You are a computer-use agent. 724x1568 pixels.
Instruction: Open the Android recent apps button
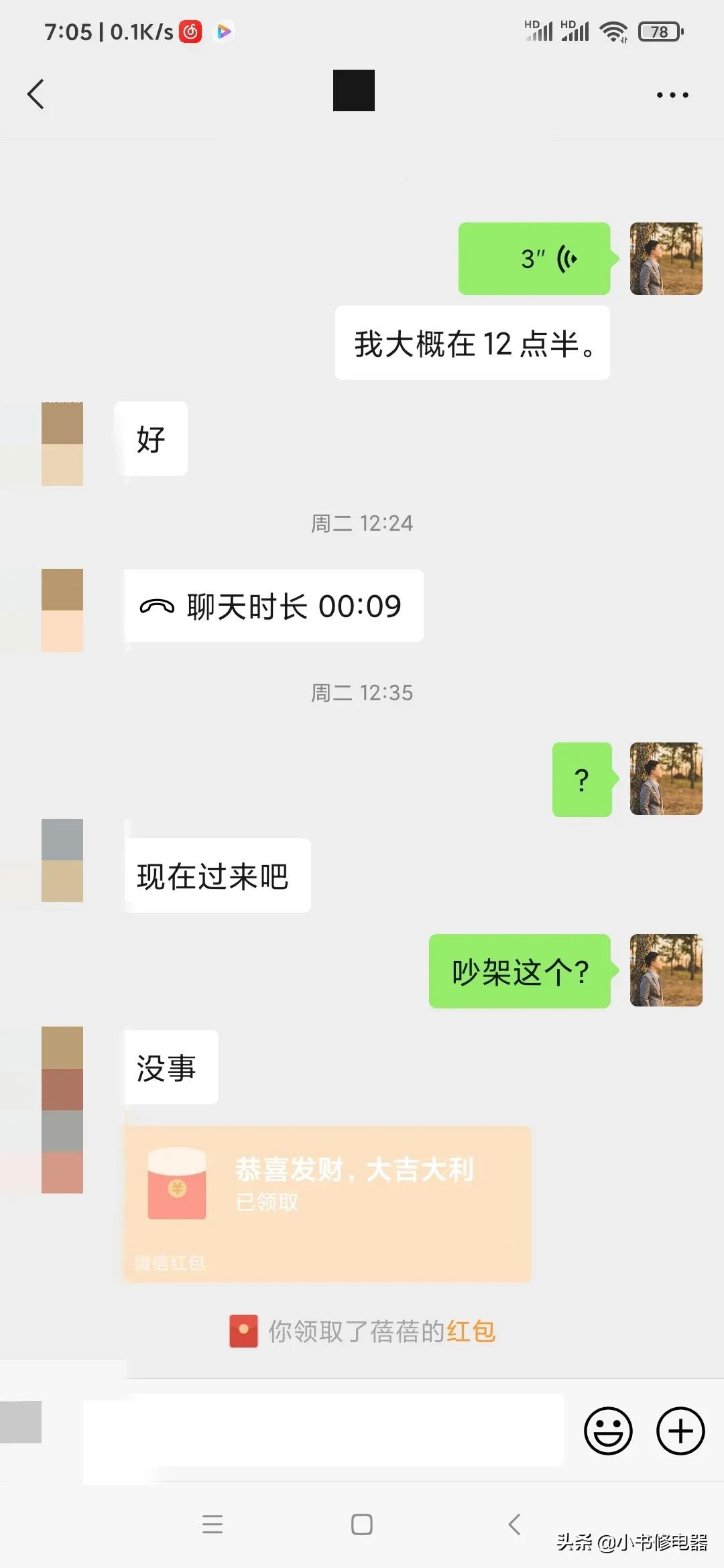tap(213, 1525)
